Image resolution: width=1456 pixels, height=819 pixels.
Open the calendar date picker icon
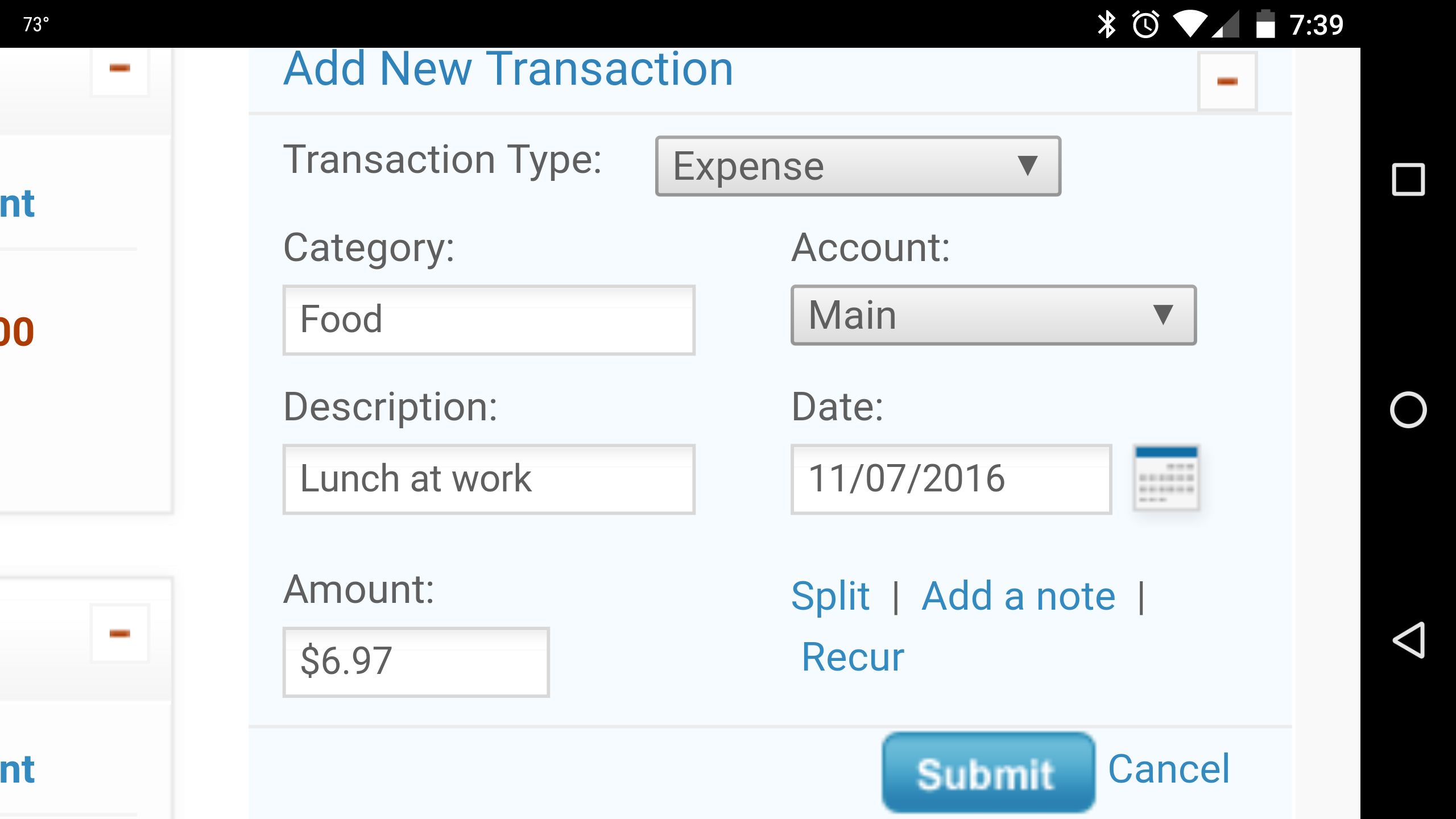tap(1166, 478)
